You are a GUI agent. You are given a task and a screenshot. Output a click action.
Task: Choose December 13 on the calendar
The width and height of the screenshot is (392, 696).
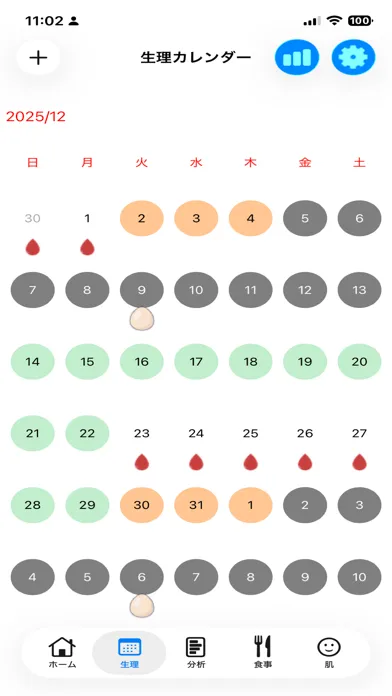click(x=359, y=290)
